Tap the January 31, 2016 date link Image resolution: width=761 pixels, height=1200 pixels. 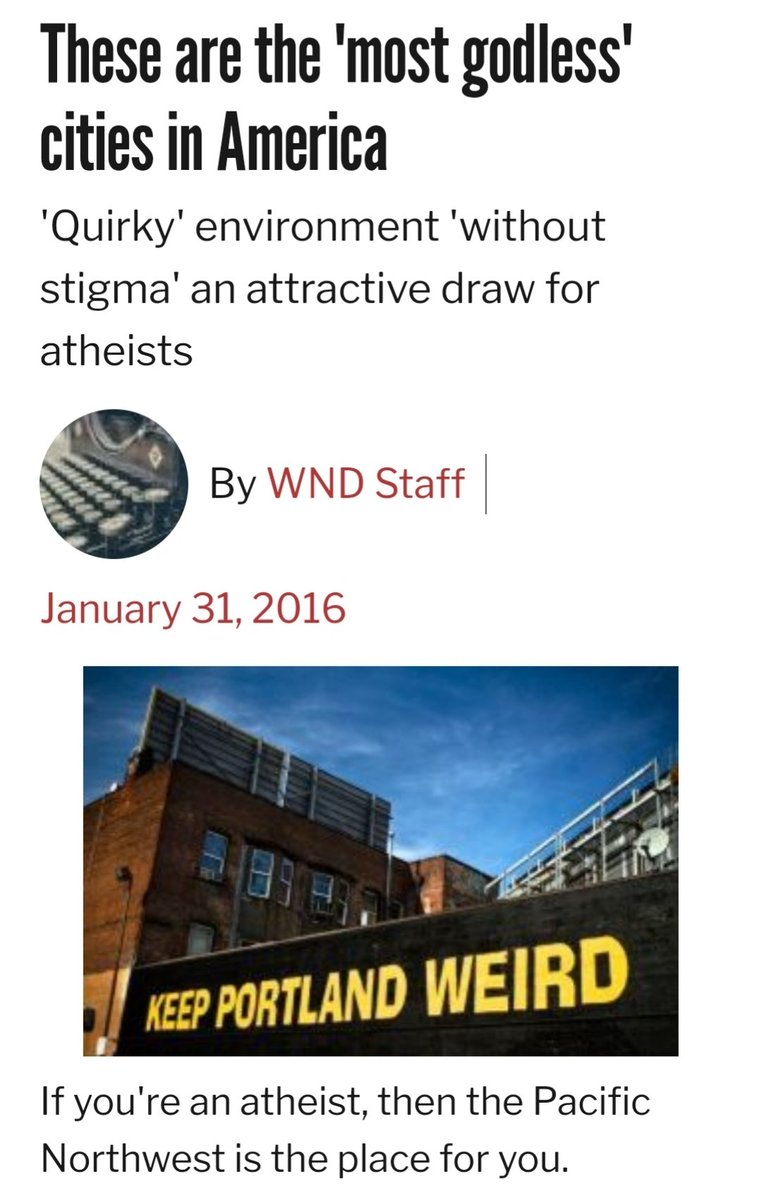[x=193, y=609]
